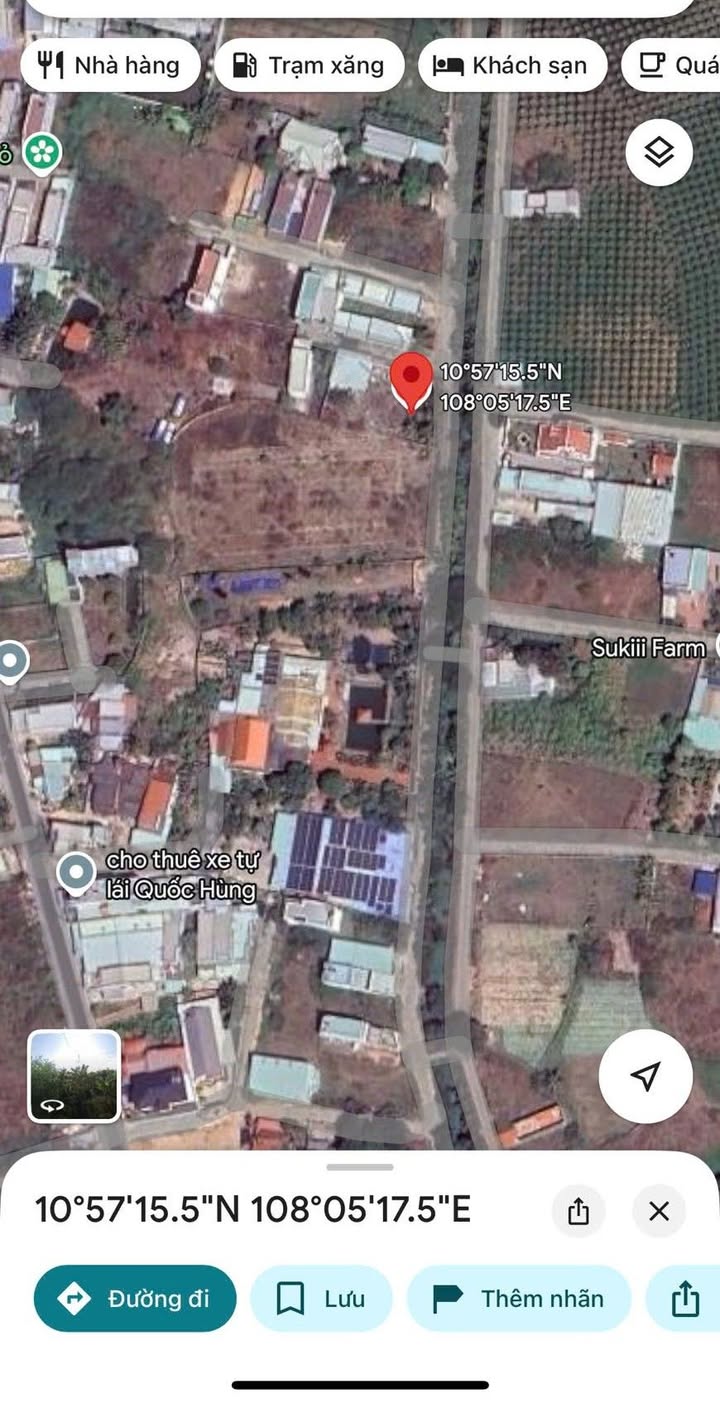Save this place with Lưu
720x1403 pixels.
coord(321,1299)
